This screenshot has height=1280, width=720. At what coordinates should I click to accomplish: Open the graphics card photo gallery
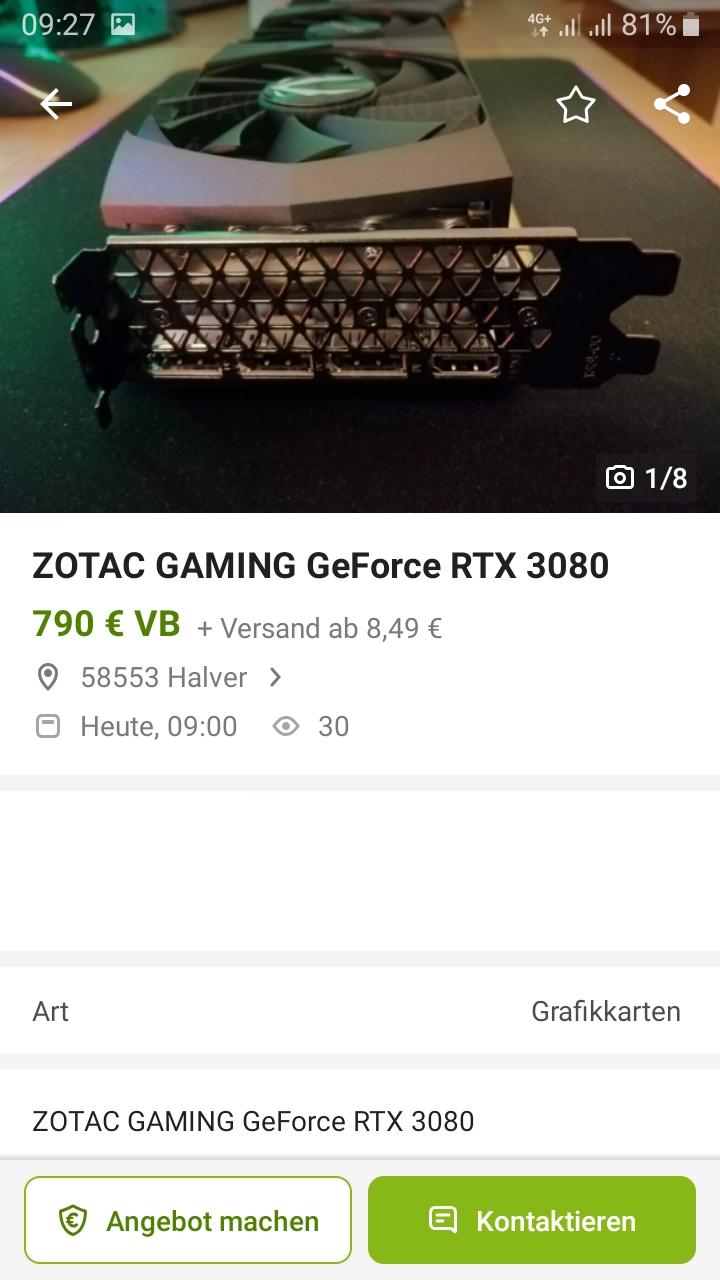pos(360,300)
